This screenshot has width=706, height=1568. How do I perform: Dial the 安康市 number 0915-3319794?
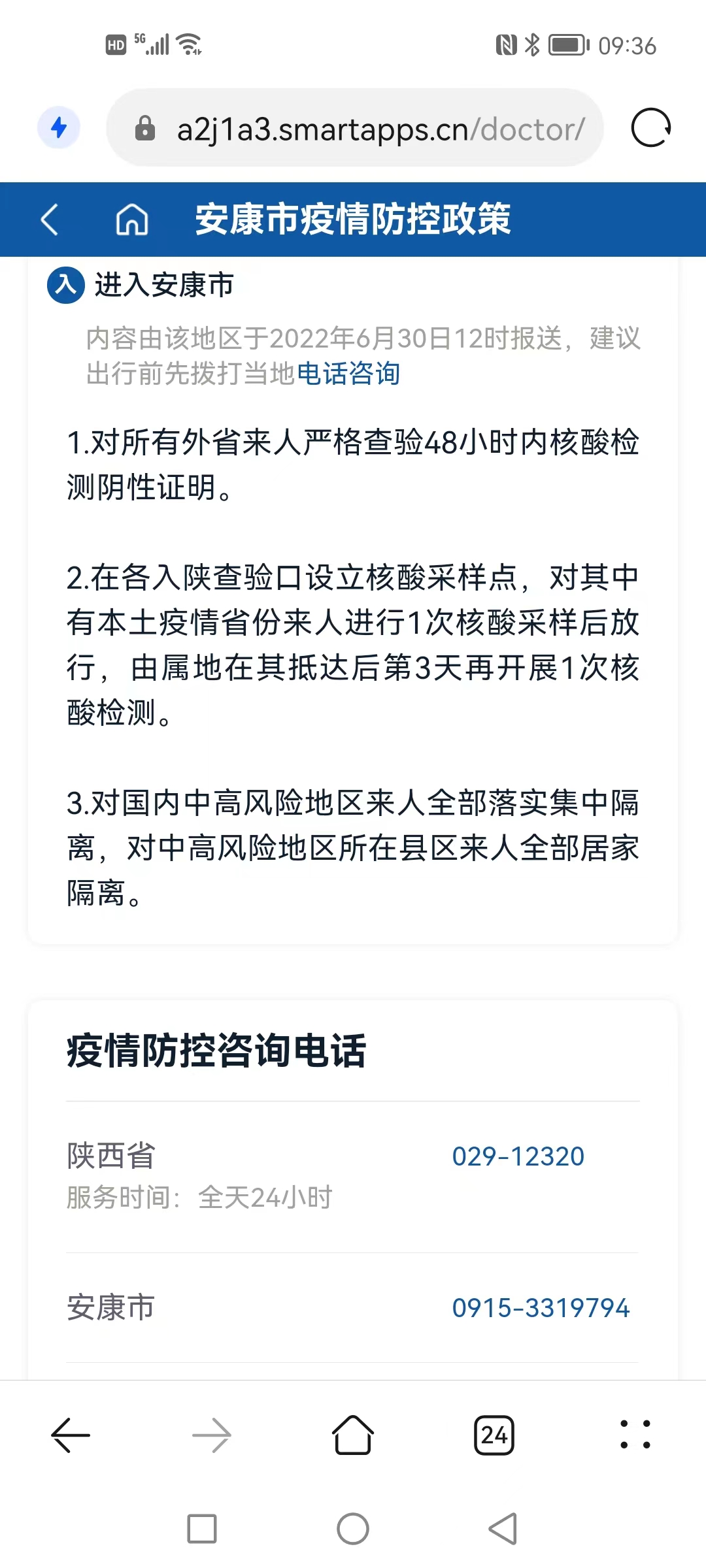[x=541, y=1308]
